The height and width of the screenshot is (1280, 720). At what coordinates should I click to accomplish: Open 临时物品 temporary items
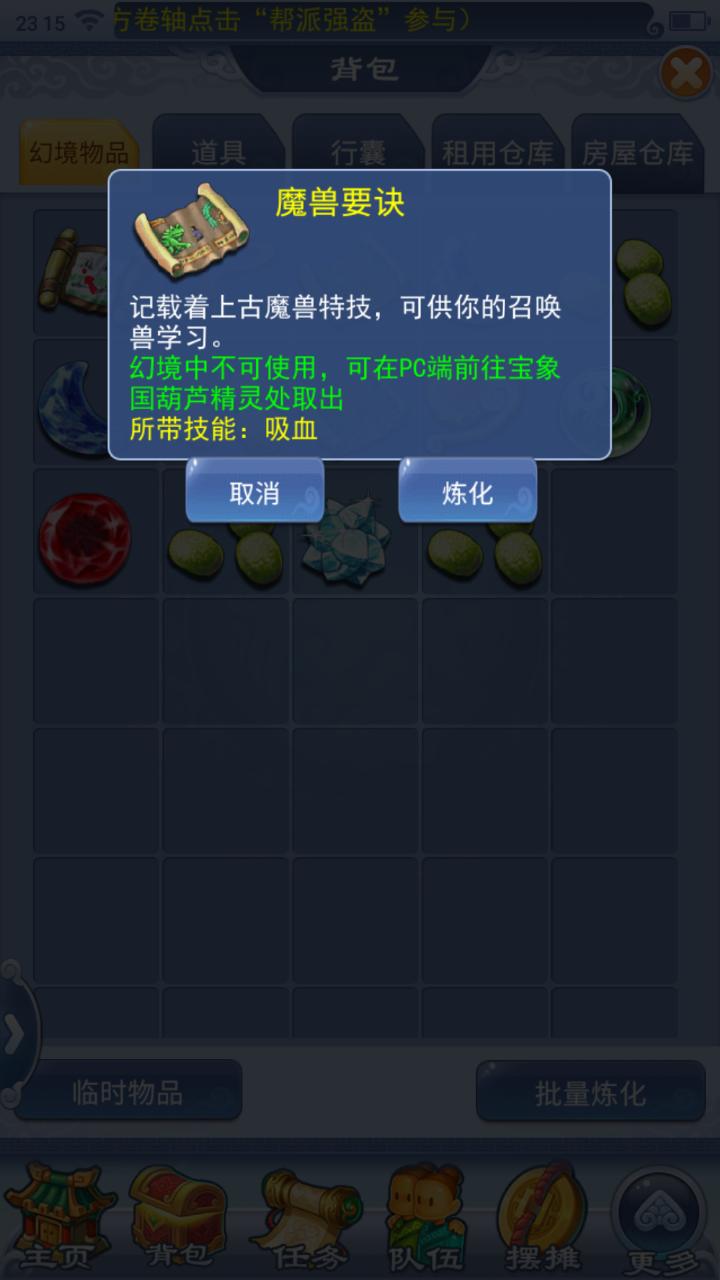[128, 1092]
